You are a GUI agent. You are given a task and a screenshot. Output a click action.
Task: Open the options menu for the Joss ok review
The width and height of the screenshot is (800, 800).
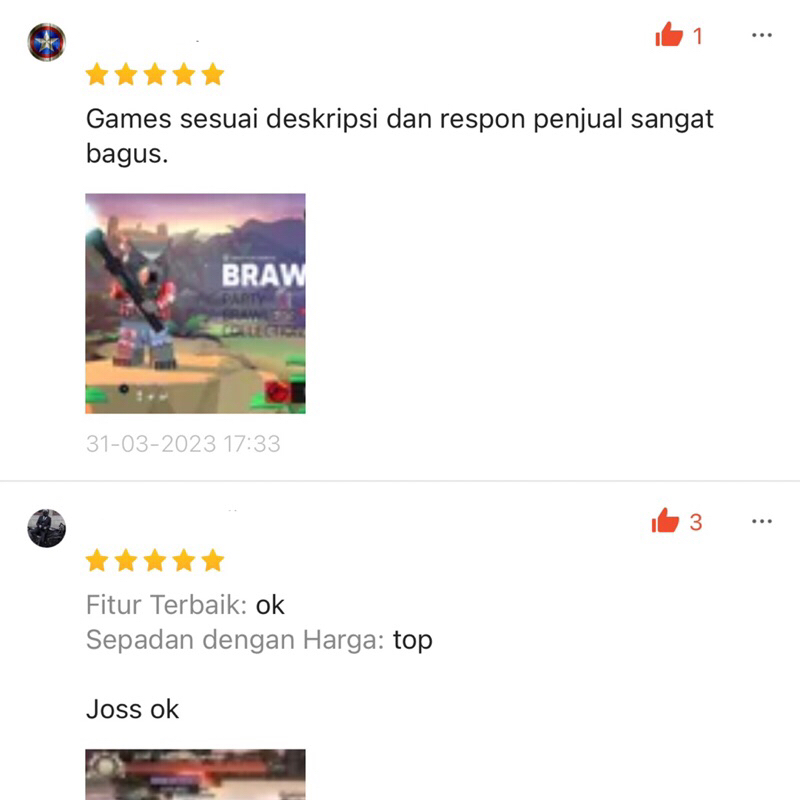tap(761, 521)
